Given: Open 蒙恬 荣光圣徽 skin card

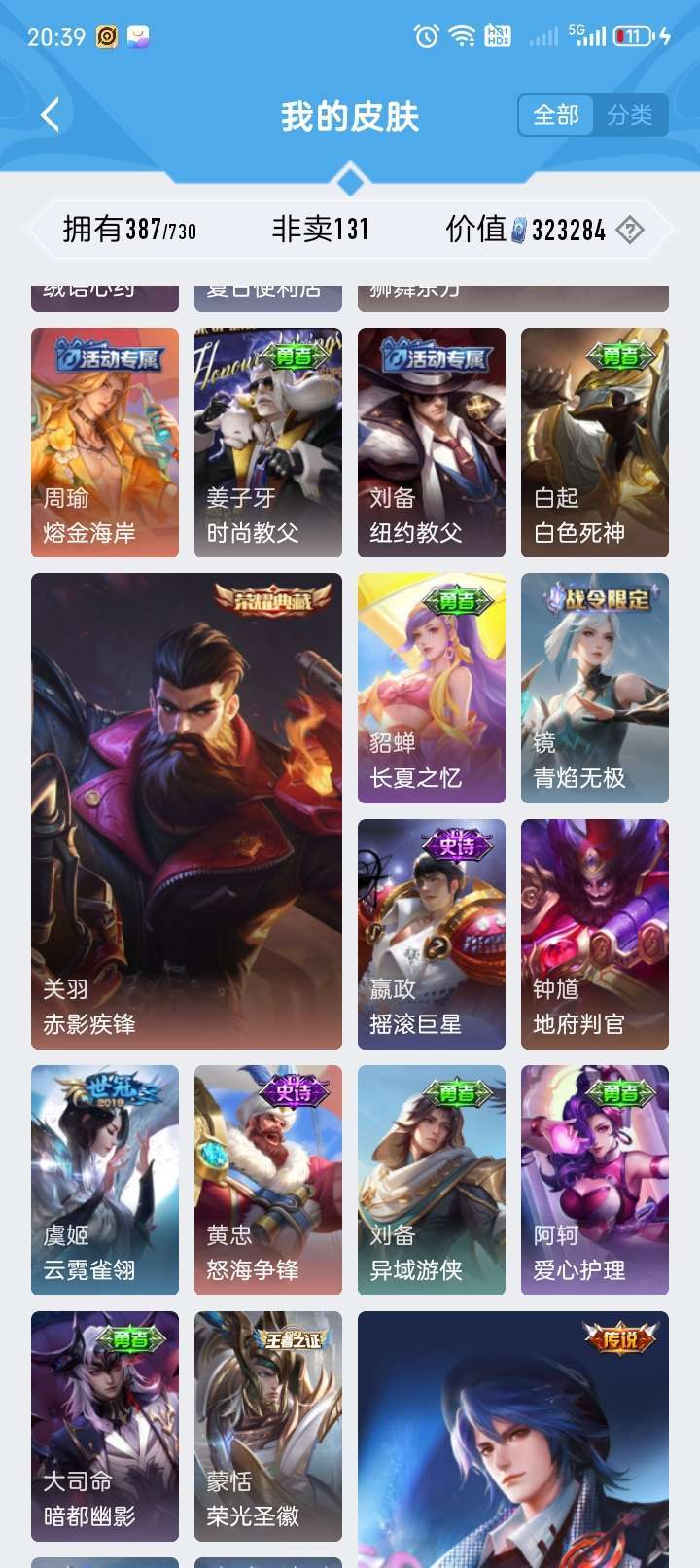Looking at the screenshot, I should point(268,1426).
